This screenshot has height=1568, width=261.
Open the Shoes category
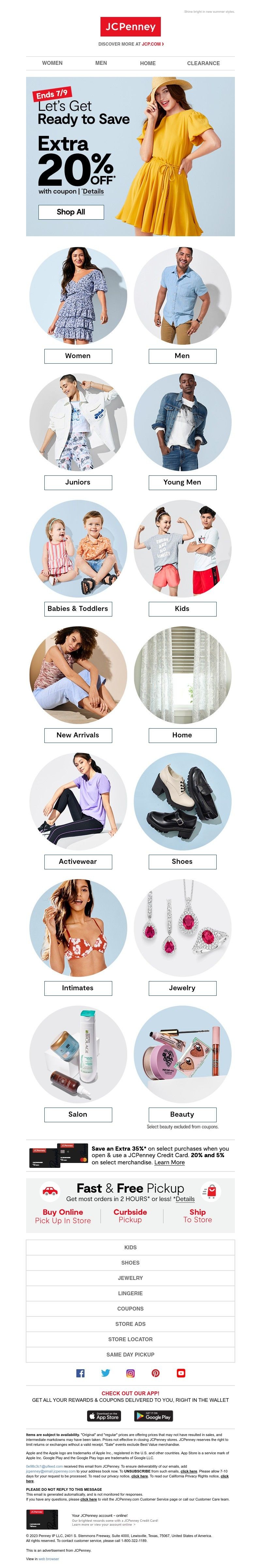pos(182,861)
